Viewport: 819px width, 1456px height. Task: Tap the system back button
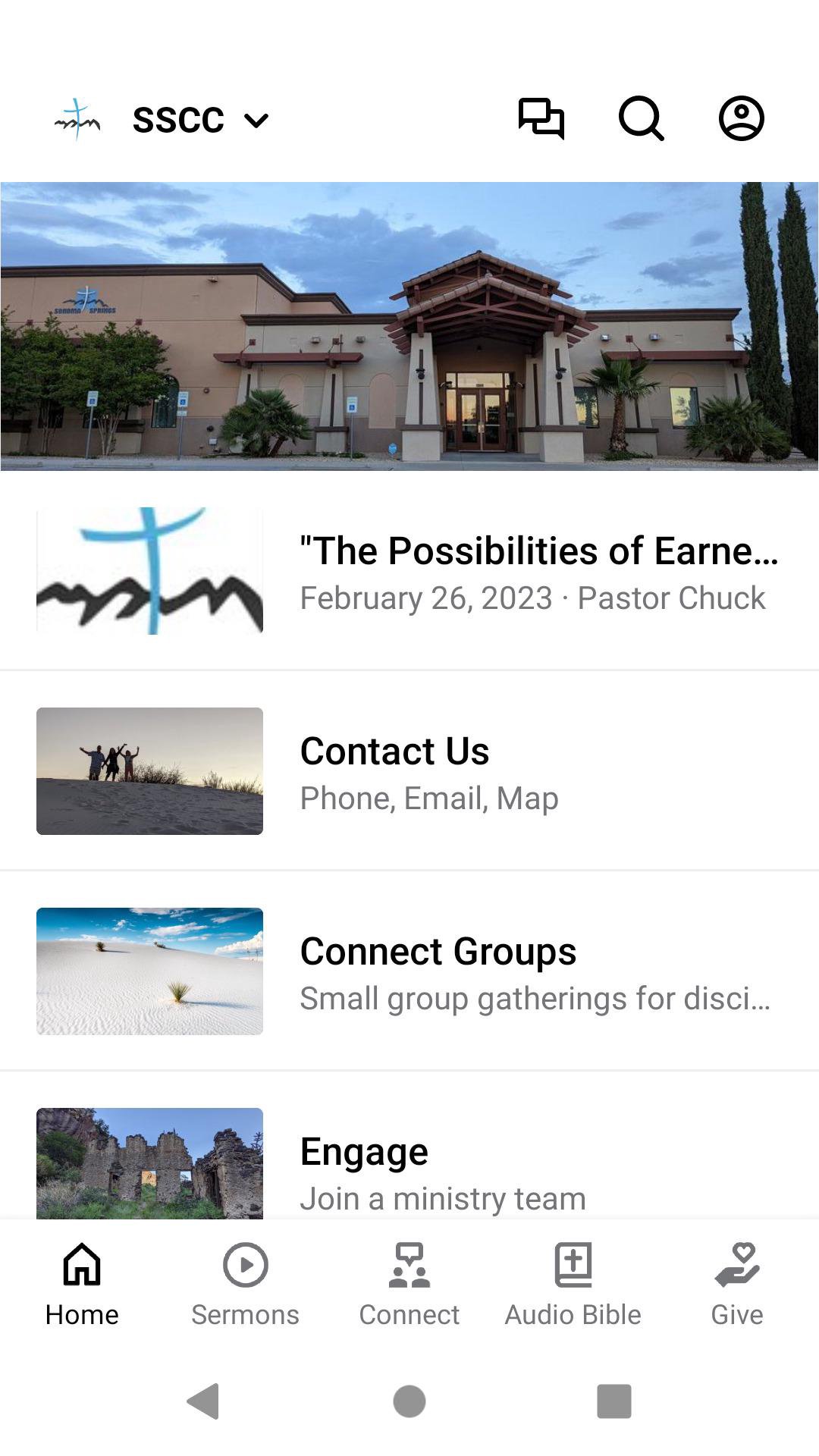(x=203, y=1401)
